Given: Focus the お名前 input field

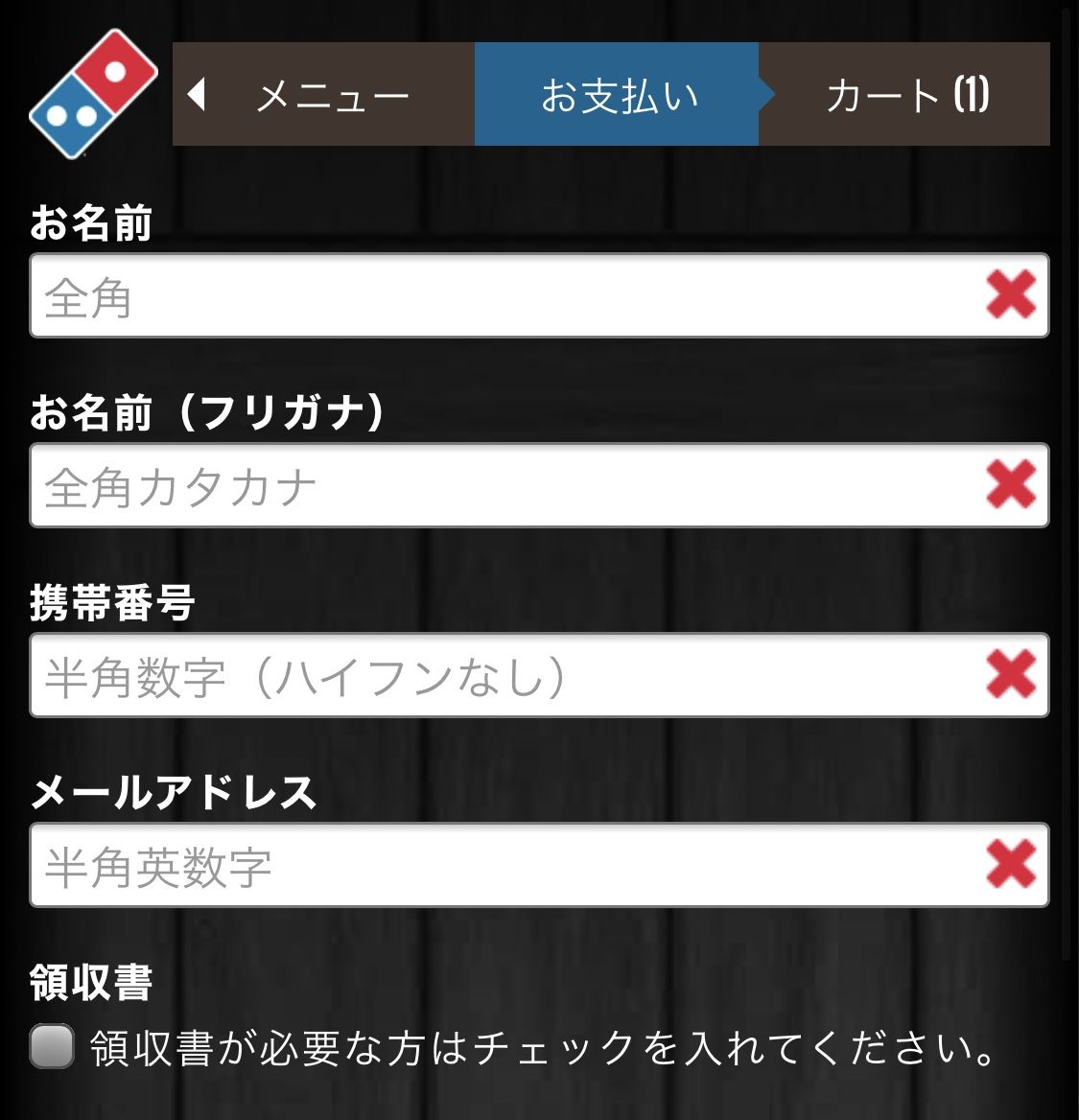Looking at the screenshot, I should [x=539, y=295].
